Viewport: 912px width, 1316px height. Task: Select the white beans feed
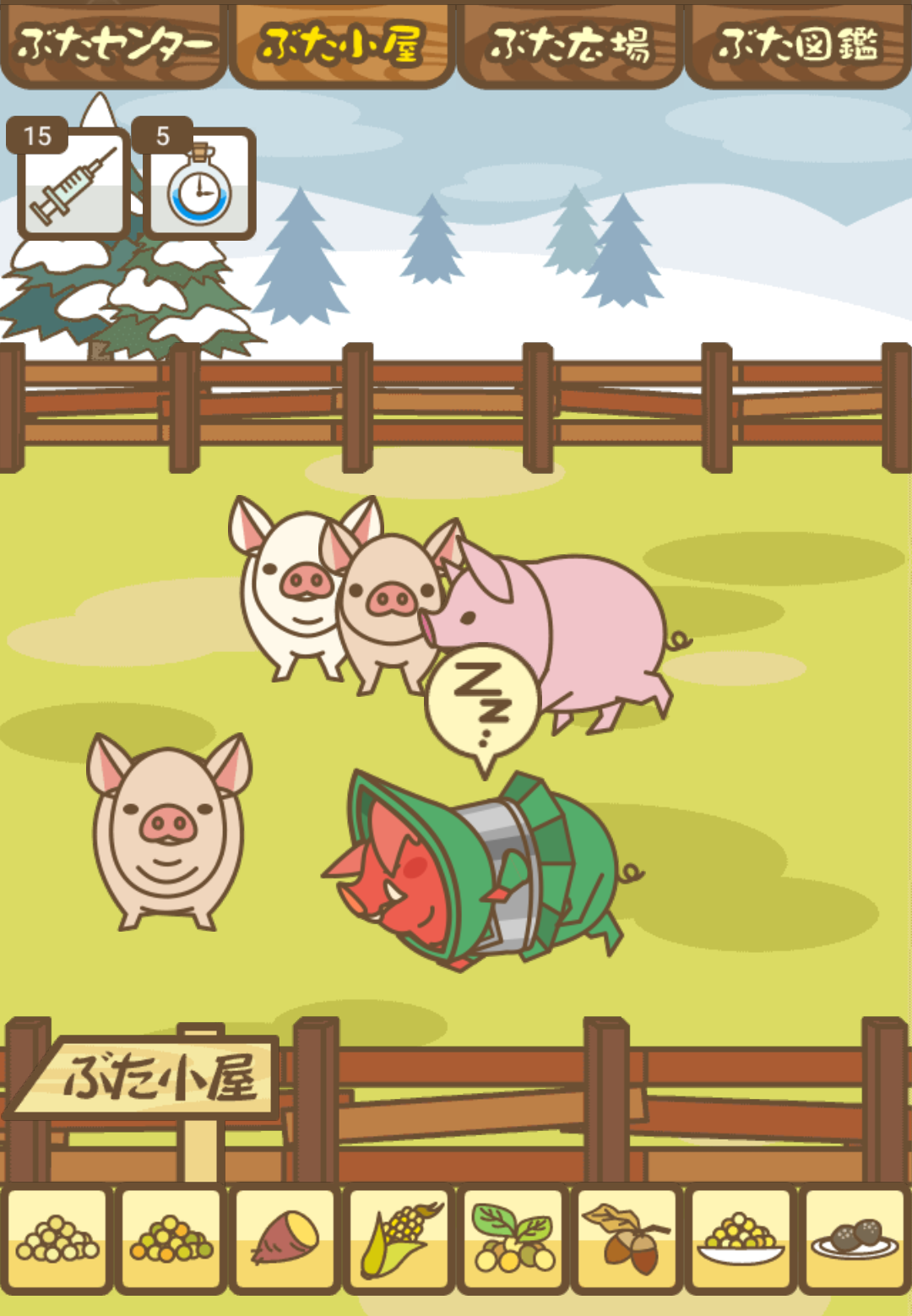tap(57, 1240)
